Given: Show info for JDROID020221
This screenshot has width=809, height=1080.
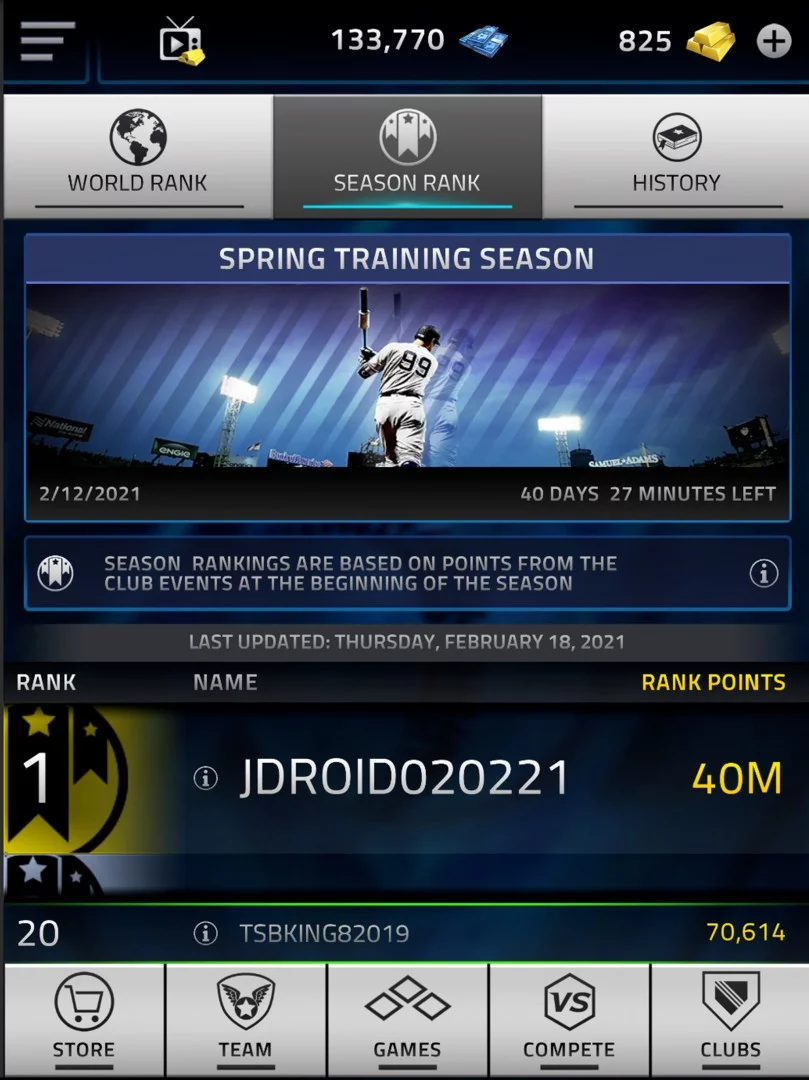Looking at the screenshot, I should tap(205, 778).
